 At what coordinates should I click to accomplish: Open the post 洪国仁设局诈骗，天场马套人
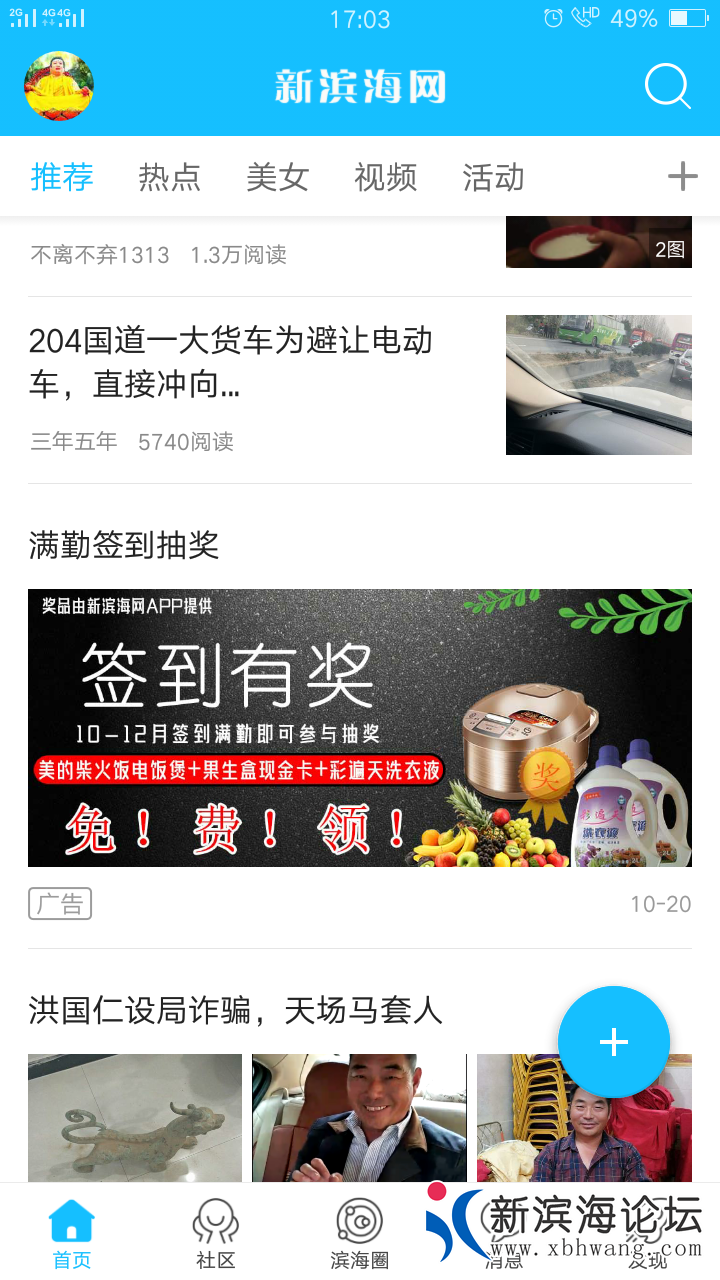(236, 1010)
